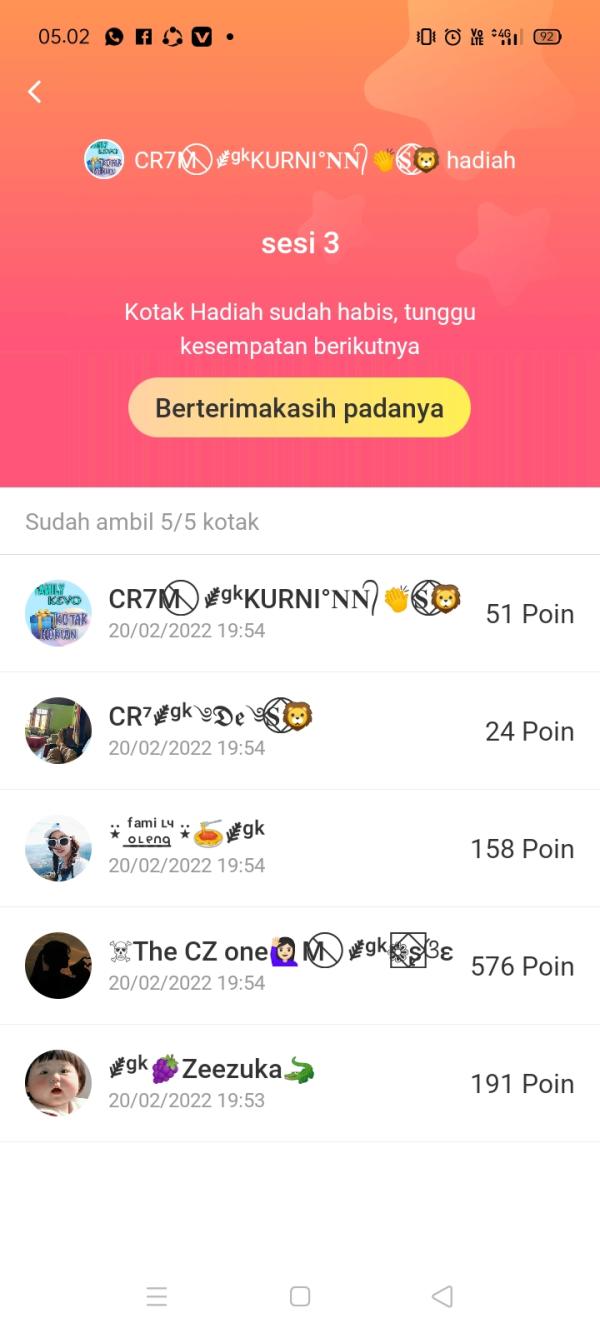The width and height of the screenshot is (600, 1333).
Task: Open the fami oleng row with 158 Poin
Action: coord(300,848)
